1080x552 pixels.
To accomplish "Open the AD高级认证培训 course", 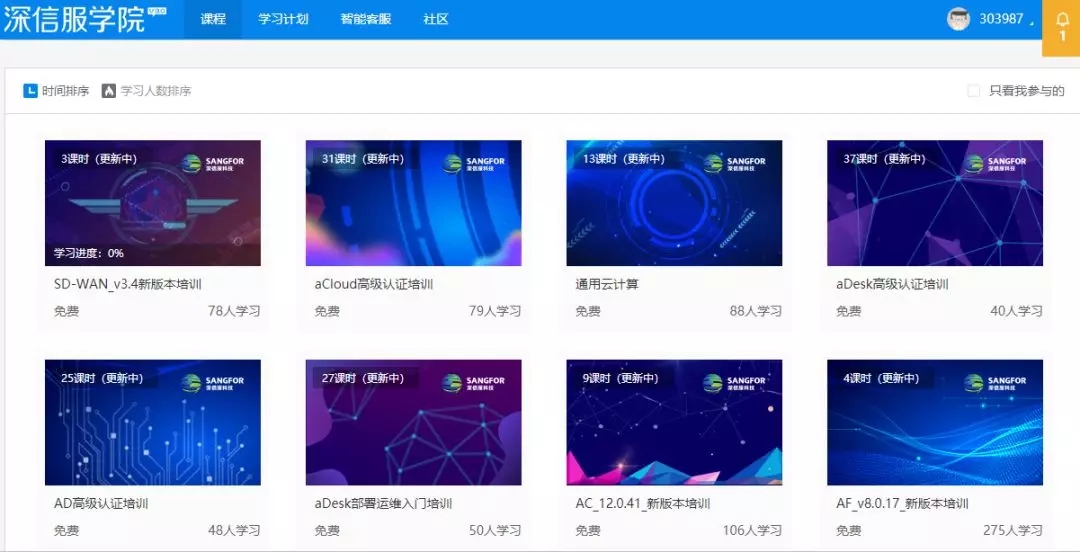I will (152, 422).
